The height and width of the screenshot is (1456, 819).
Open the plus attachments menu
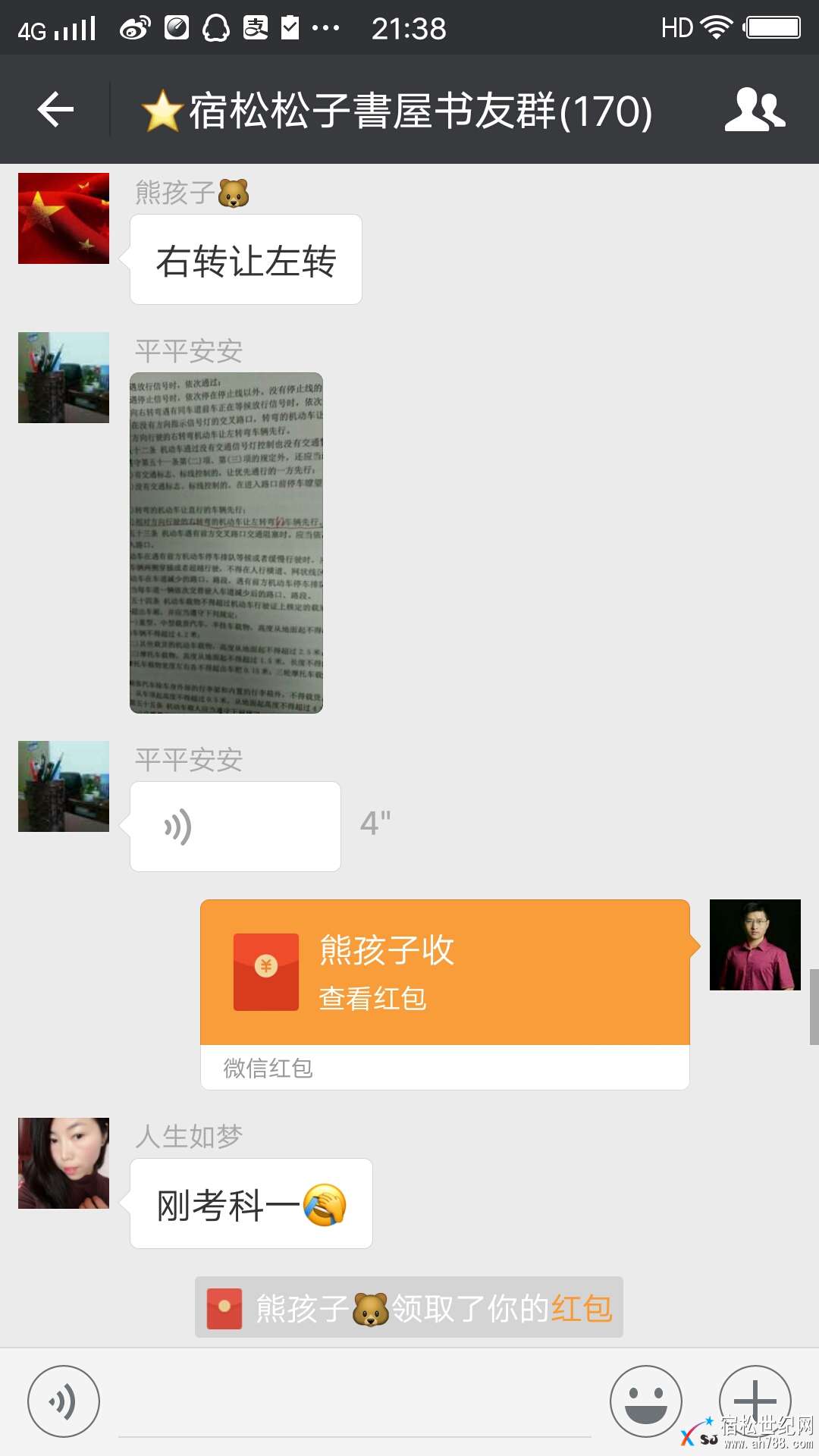[755, 1400]
